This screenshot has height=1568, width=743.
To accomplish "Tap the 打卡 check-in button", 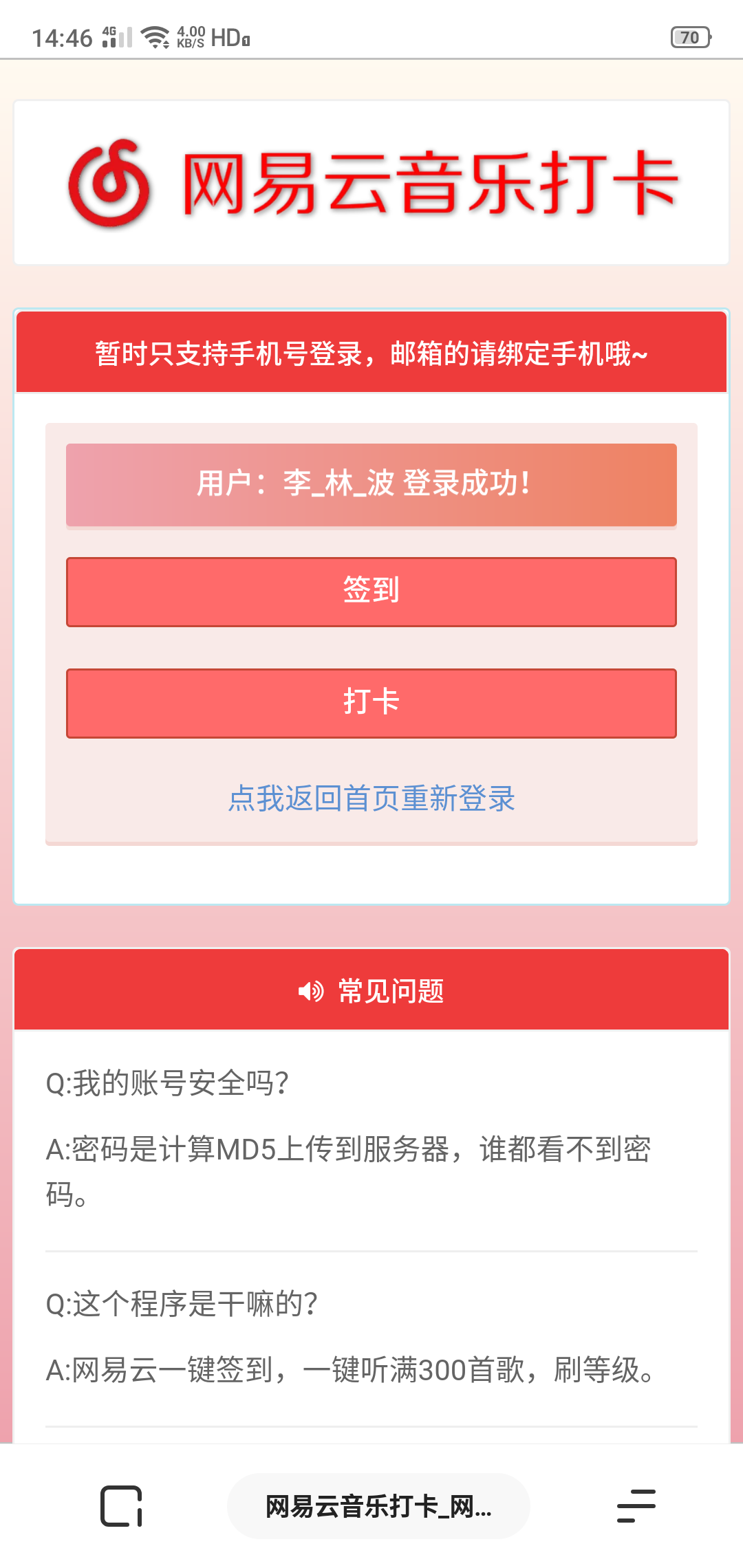I will click(x=371, y=703).
